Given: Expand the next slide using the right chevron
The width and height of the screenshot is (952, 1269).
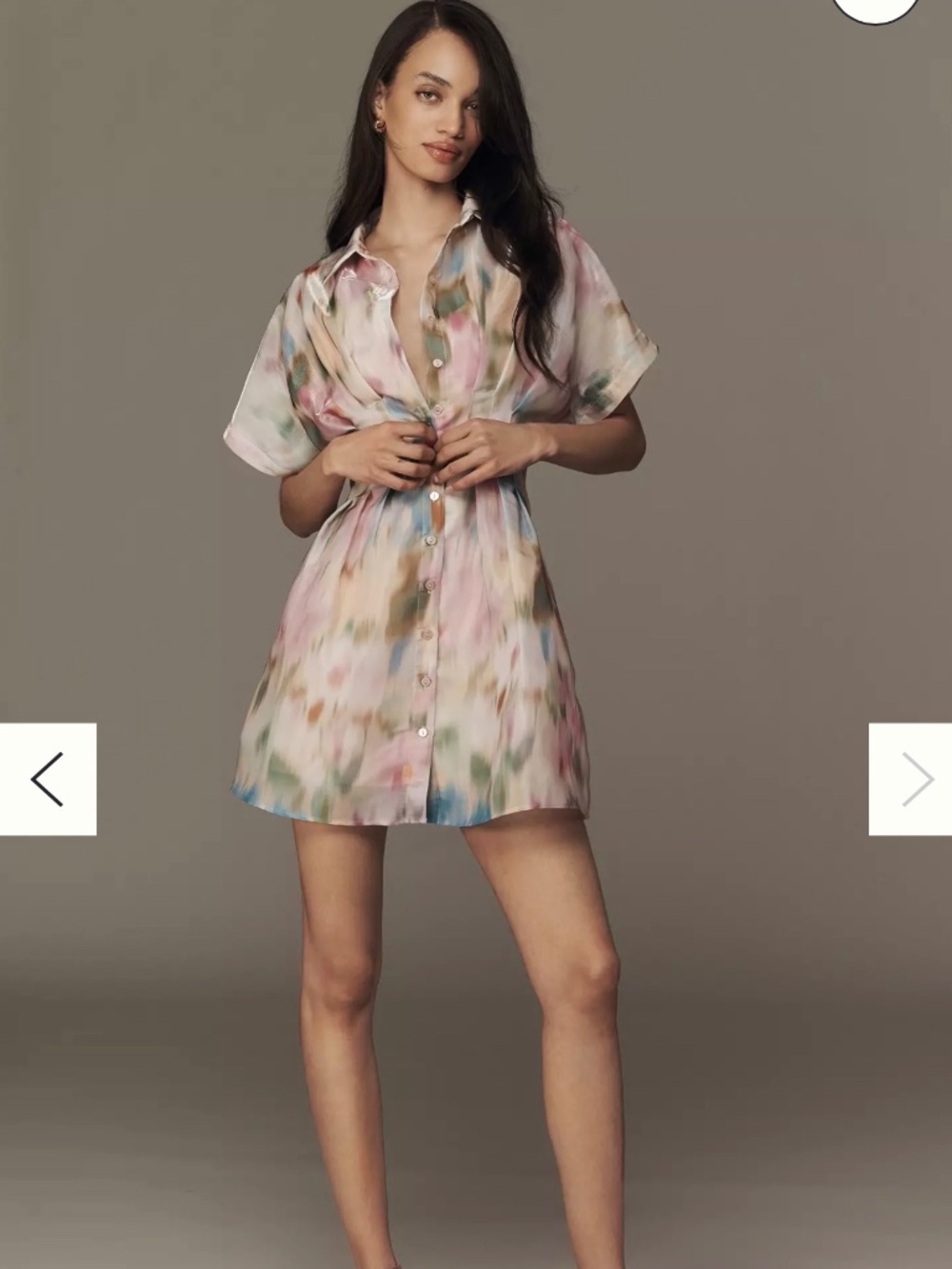Looking at the screenshot, I should click(x=915, y=778).
